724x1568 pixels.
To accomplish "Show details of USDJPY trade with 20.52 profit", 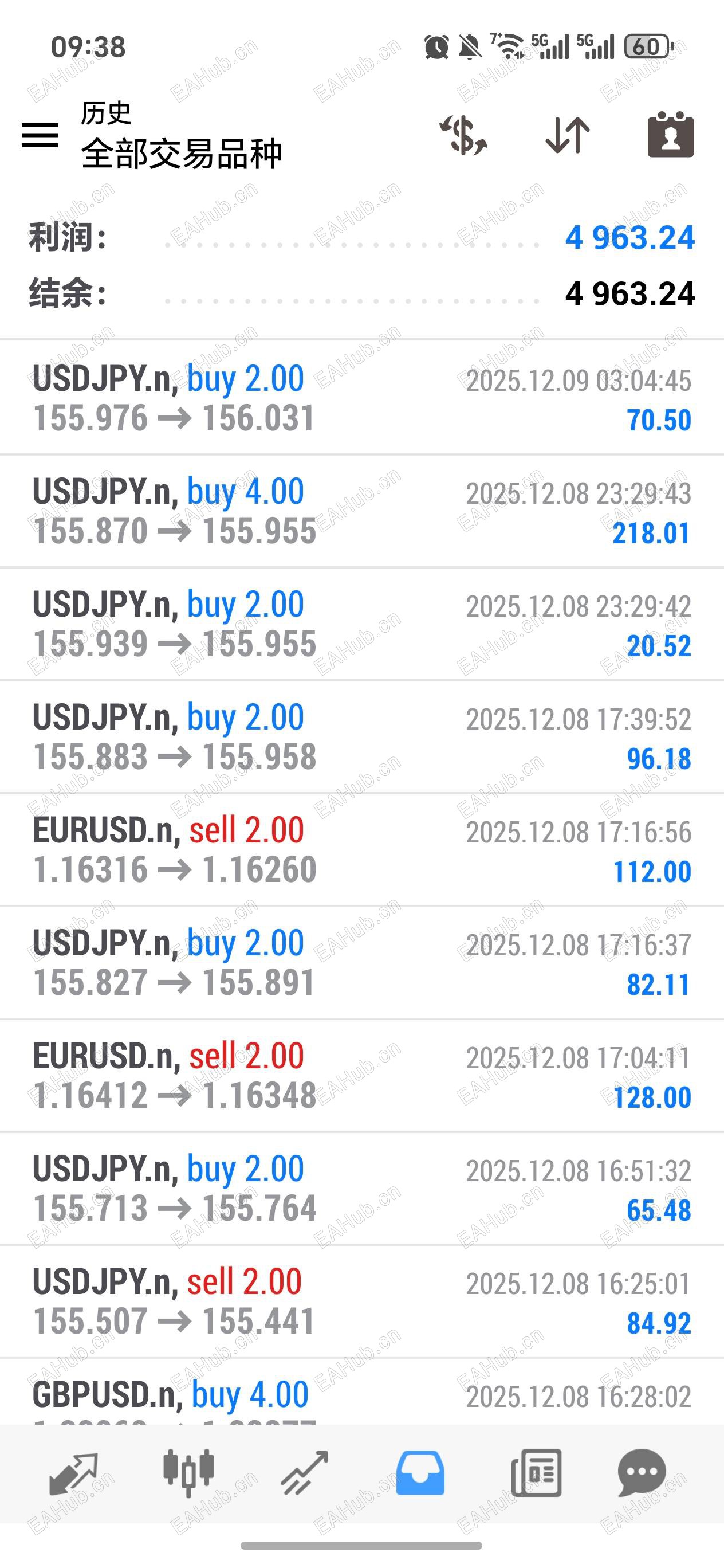I will [362, 624].
